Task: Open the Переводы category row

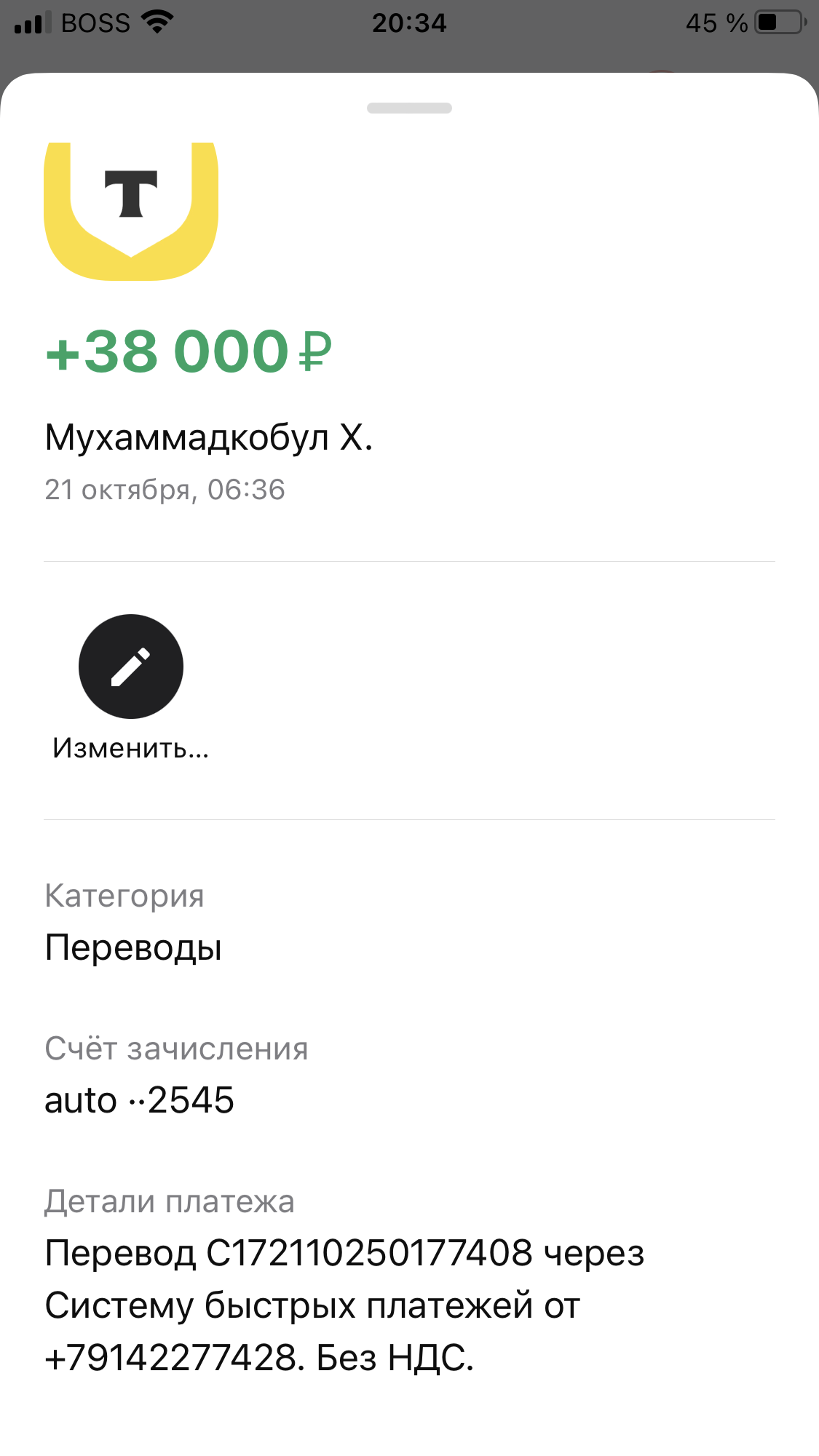Action: tap(409, 923)
